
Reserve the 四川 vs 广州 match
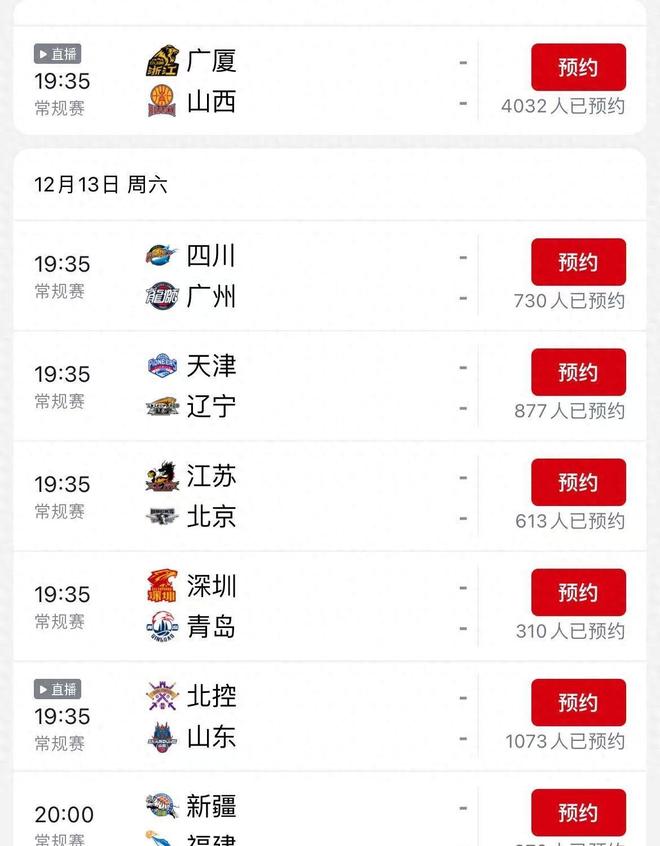click(578, 262)
